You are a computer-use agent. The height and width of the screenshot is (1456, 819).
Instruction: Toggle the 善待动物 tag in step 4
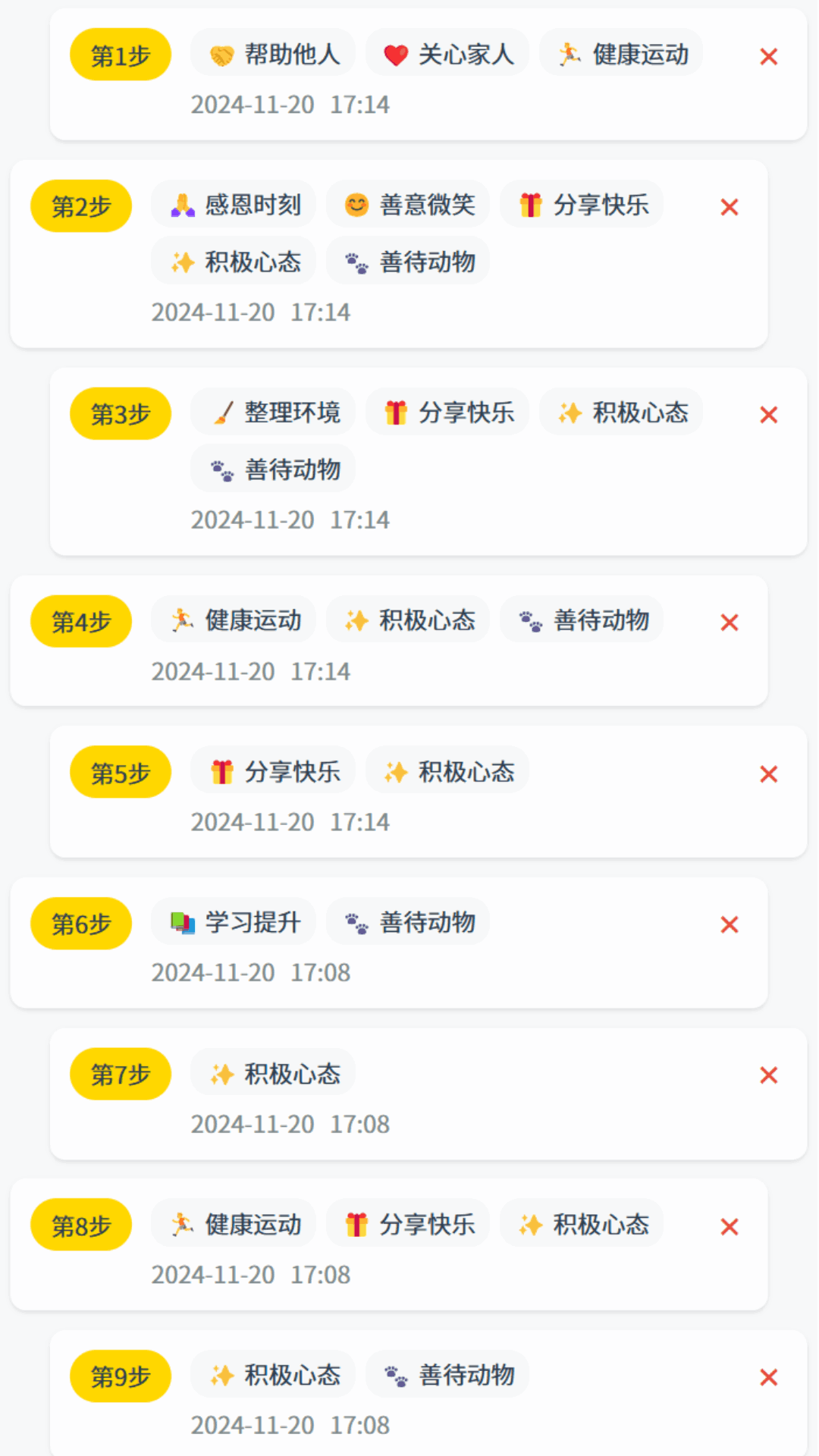pyautogui.click(x=581, y=620)
